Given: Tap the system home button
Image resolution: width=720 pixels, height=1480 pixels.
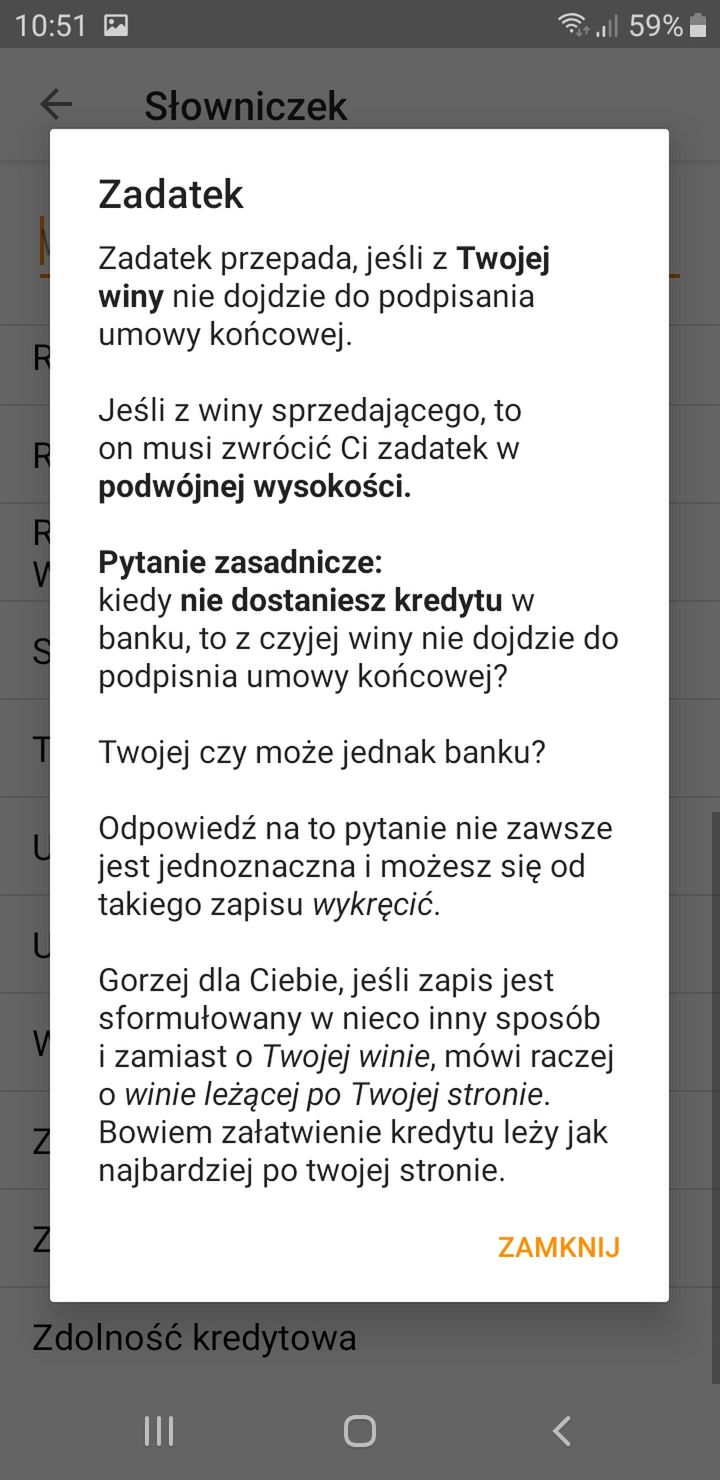Looking at the screenshot, I should point(359,1431).
